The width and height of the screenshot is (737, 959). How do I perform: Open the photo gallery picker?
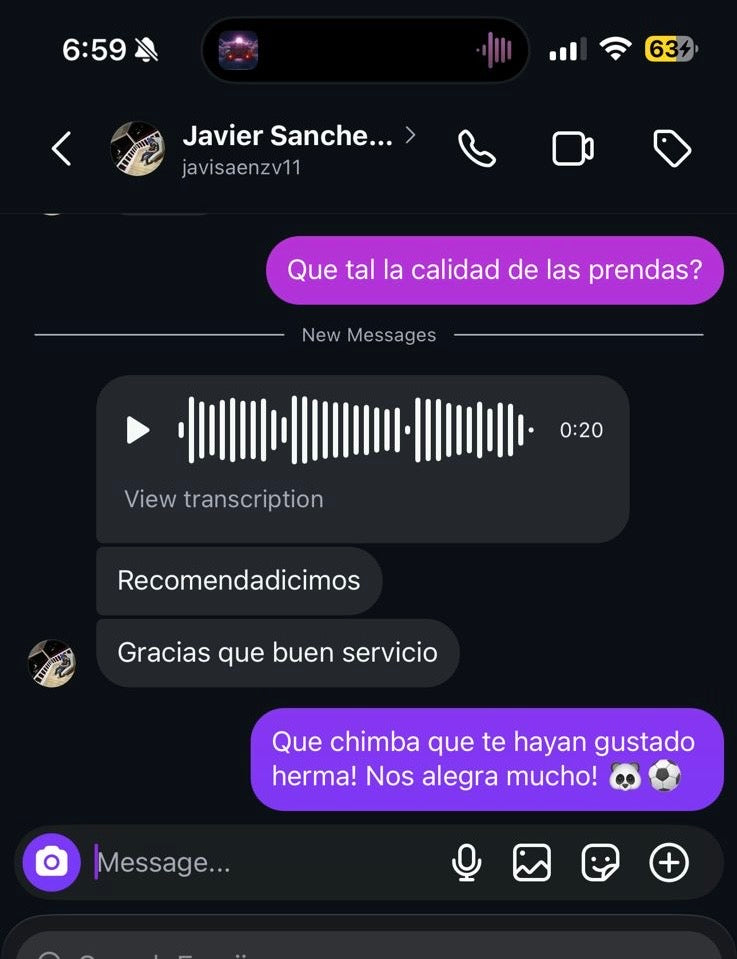click(532, 862)
